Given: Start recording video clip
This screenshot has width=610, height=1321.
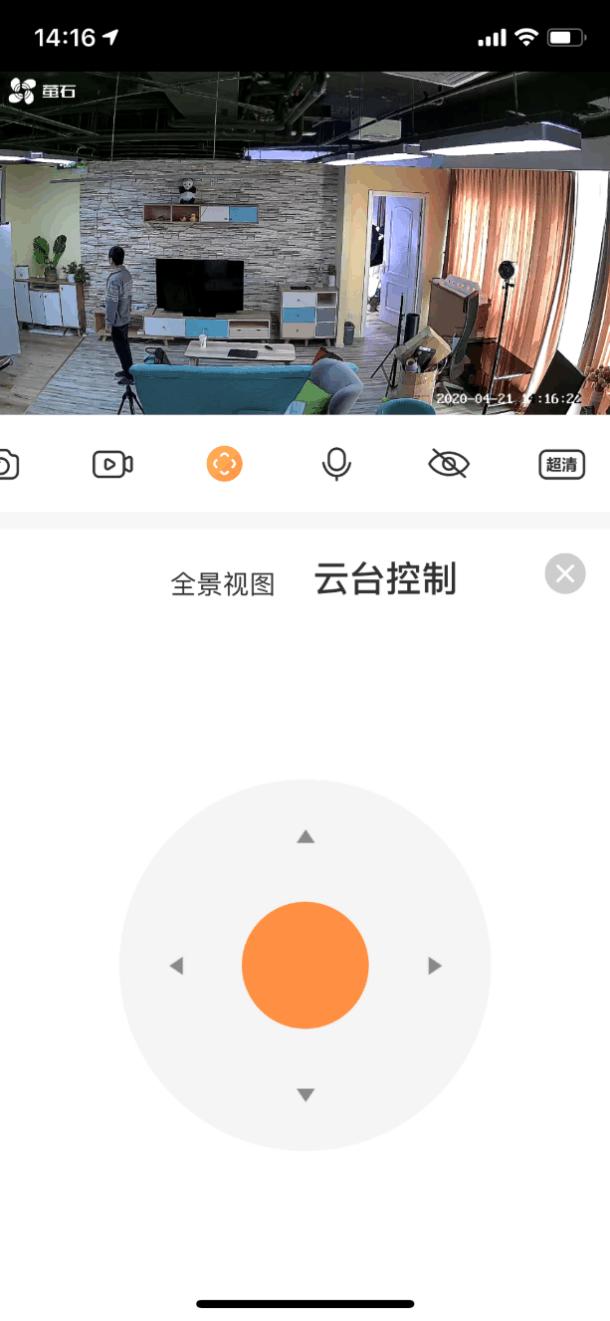Looking at the screenshot, I should [113, 464].
